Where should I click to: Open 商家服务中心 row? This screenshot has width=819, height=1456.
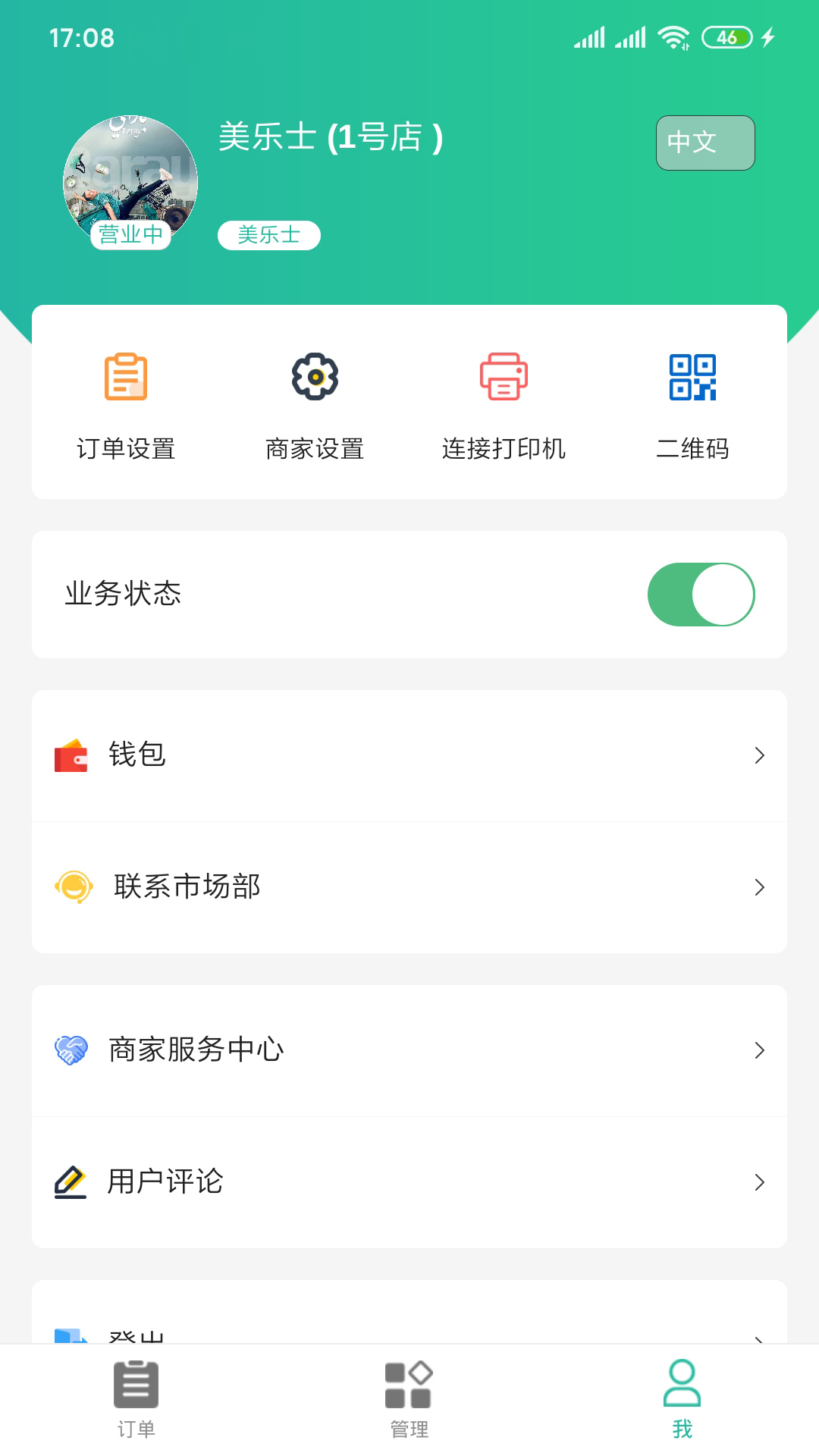(x=409, y=1050)
